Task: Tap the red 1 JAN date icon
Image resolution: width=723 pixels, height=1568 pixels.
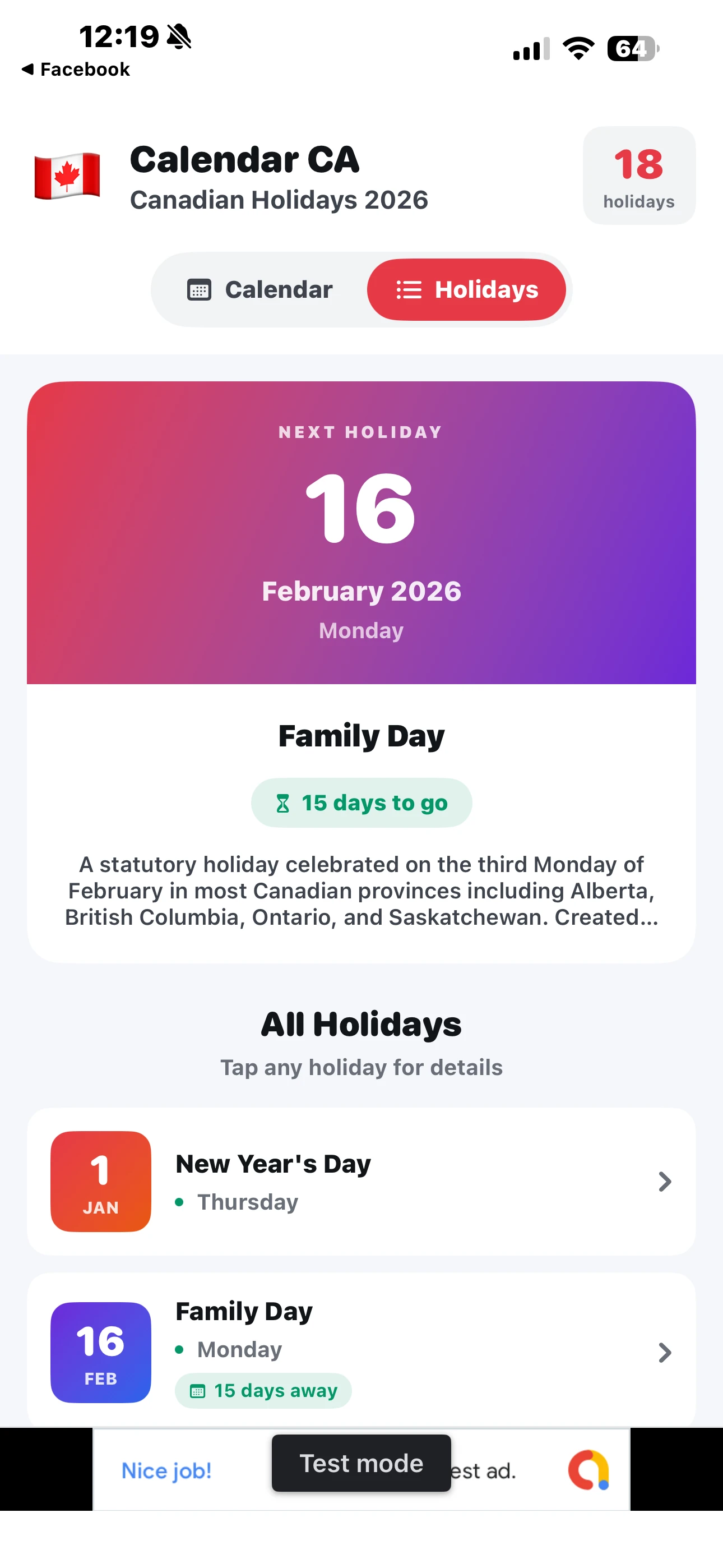Action: coord(100,1182)
